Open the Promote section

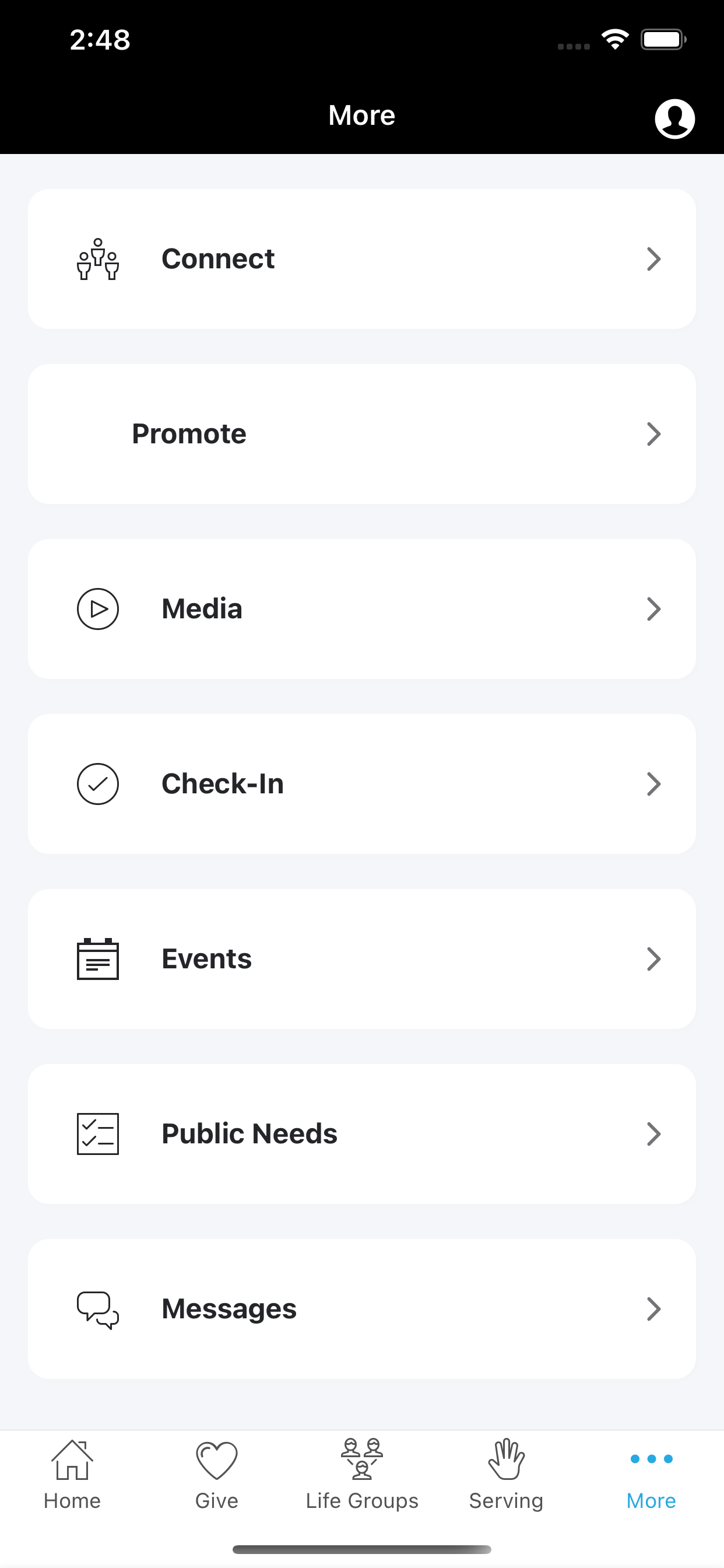[362, 434]
